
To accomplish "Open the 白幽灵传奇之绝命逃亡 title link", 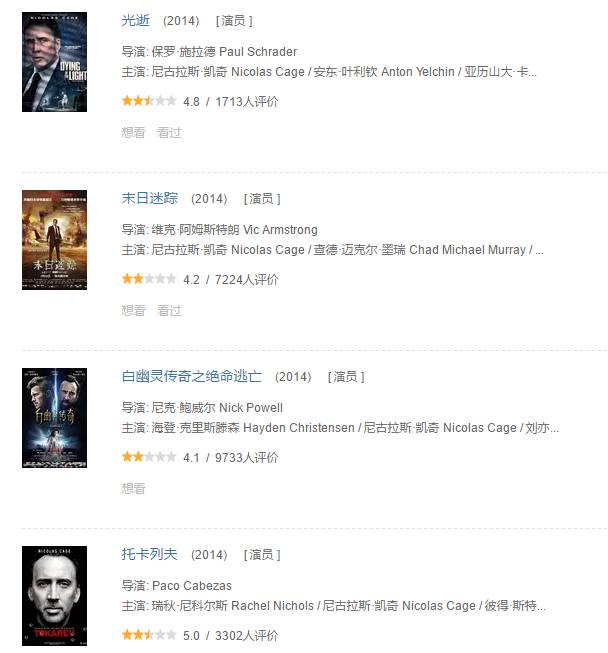I will pos(192,376).
